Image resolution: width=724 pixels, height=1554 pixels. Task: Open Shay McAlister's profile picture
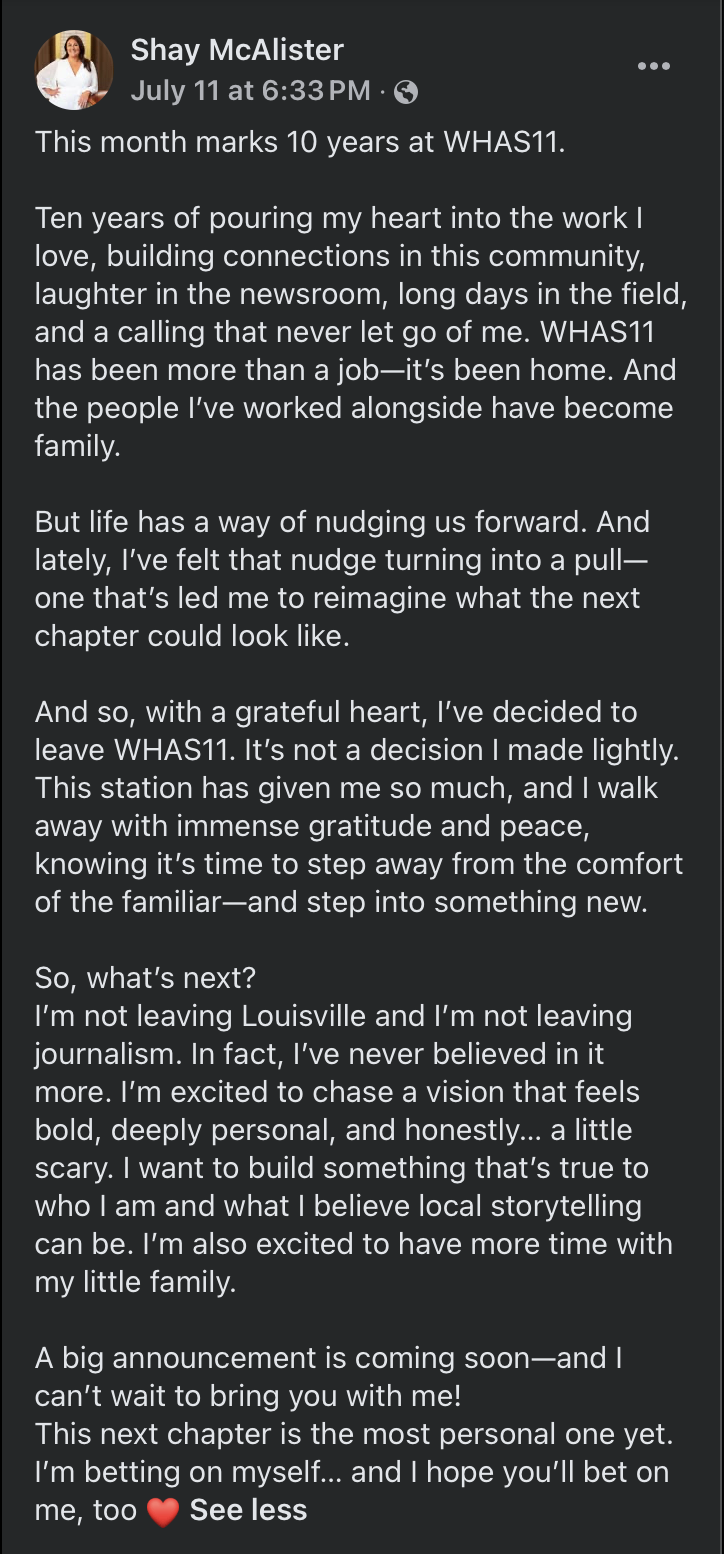coord(74,70)
